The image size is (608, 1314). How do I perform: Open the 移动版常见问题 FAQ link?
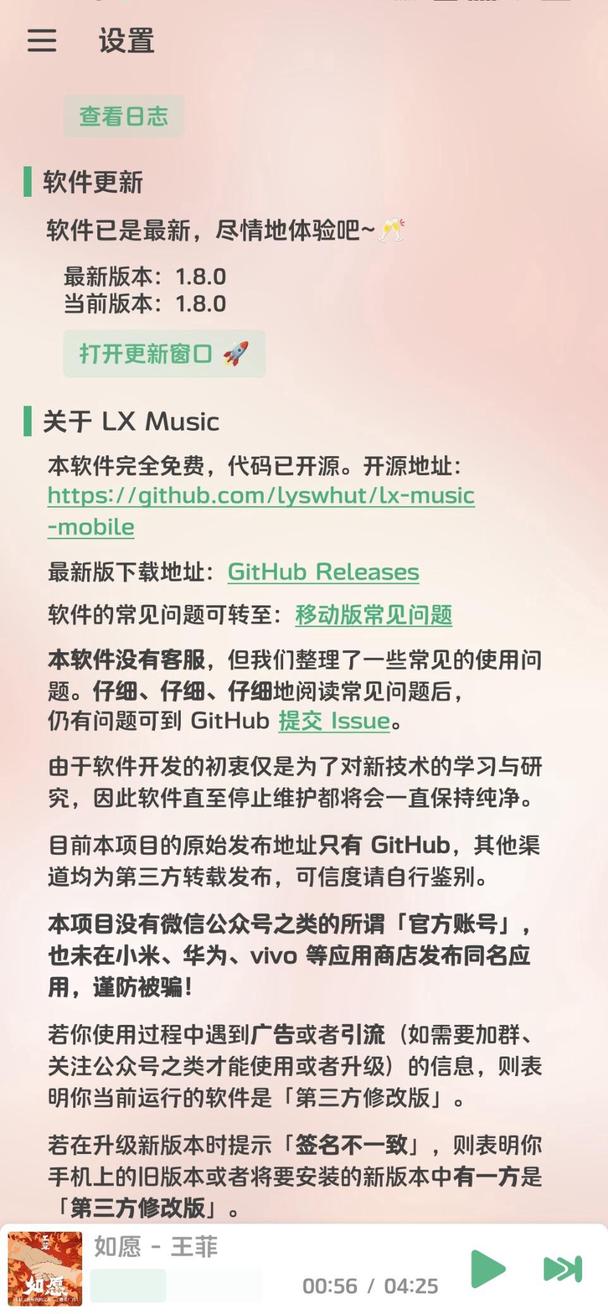pos(374,615)
